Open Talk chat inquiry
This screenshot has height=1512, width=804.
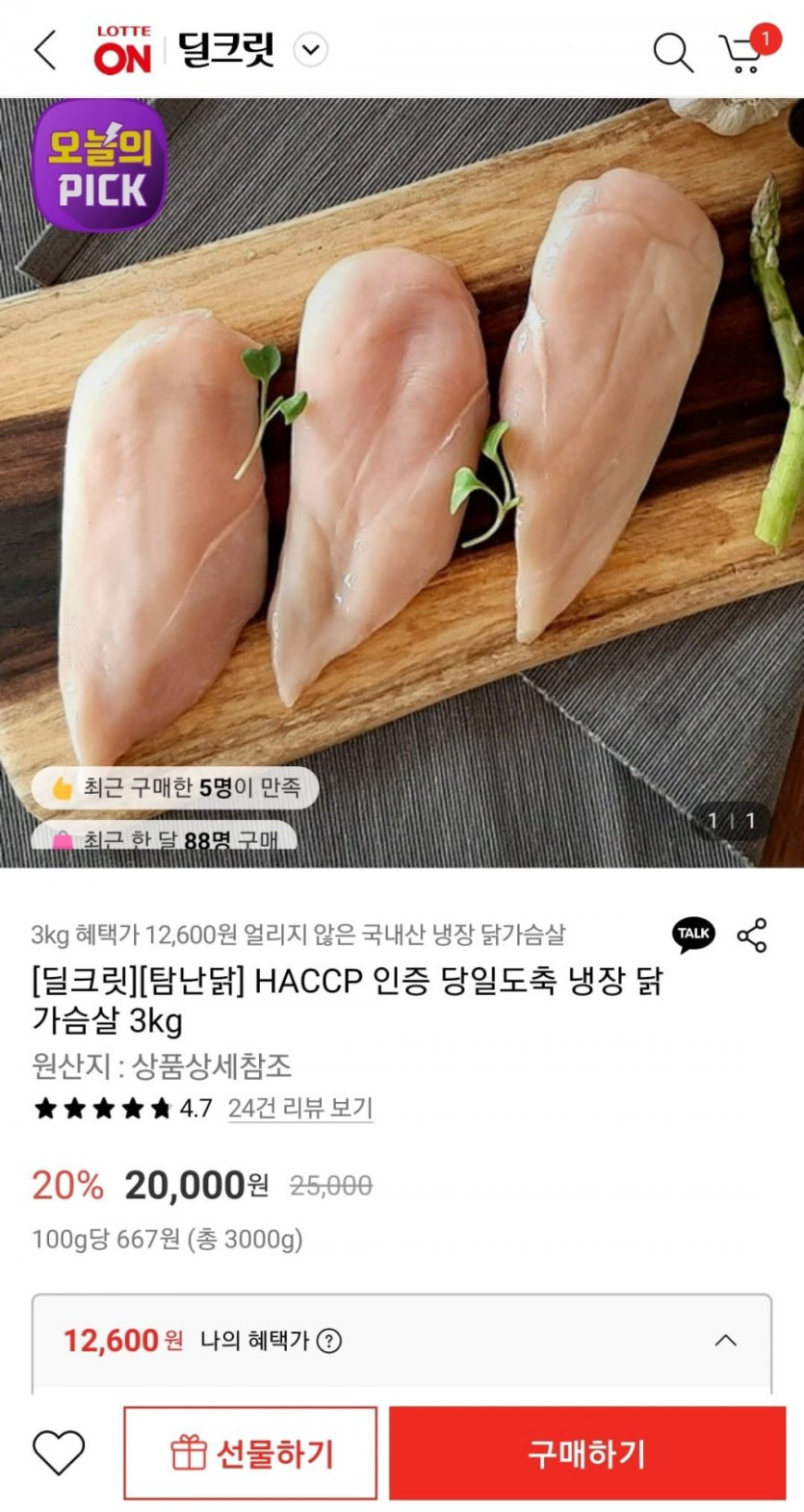(693, 934)
